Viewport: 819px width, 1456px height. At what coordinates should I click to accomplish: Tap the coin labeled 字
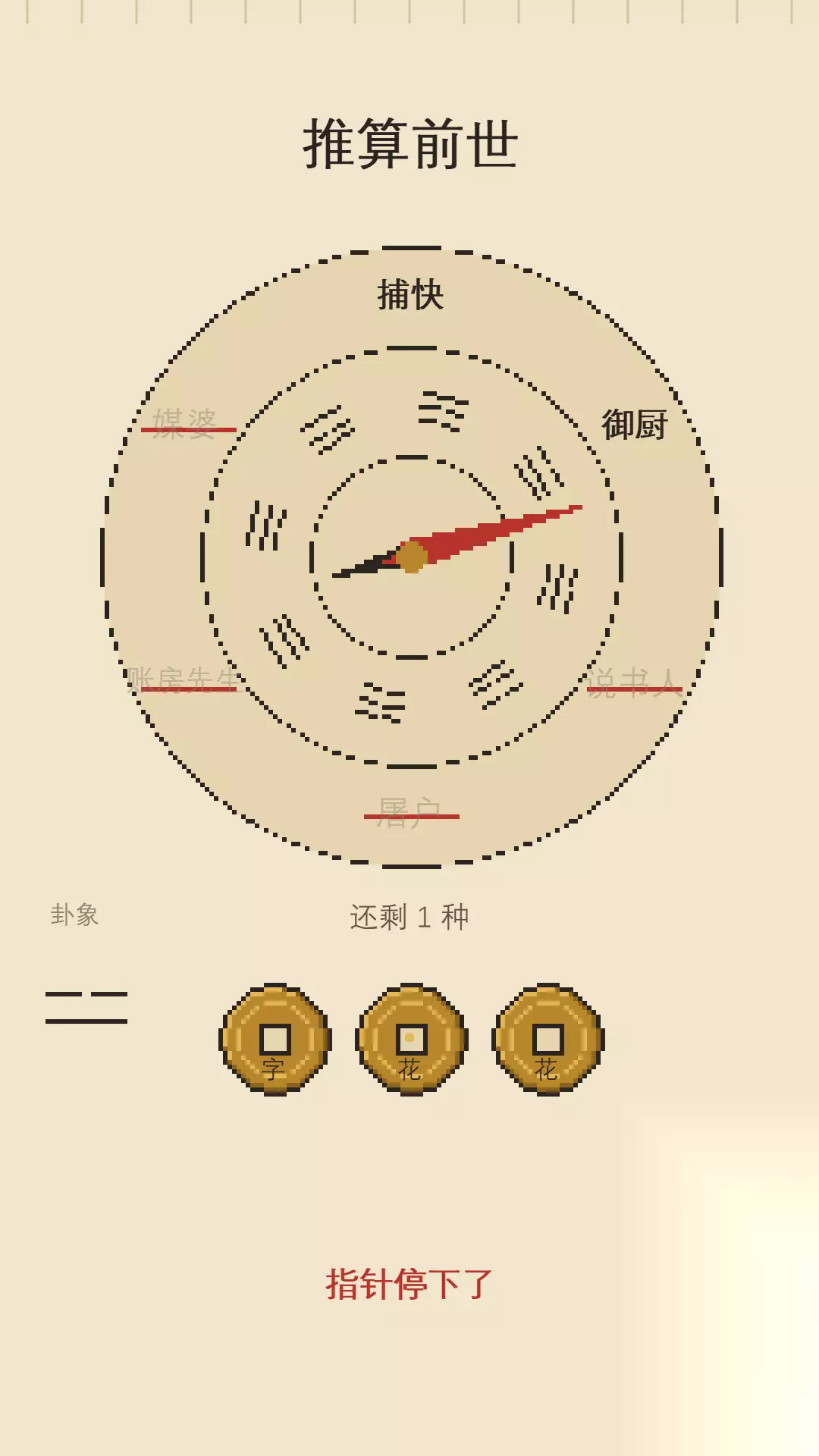tap(275, 1040)
